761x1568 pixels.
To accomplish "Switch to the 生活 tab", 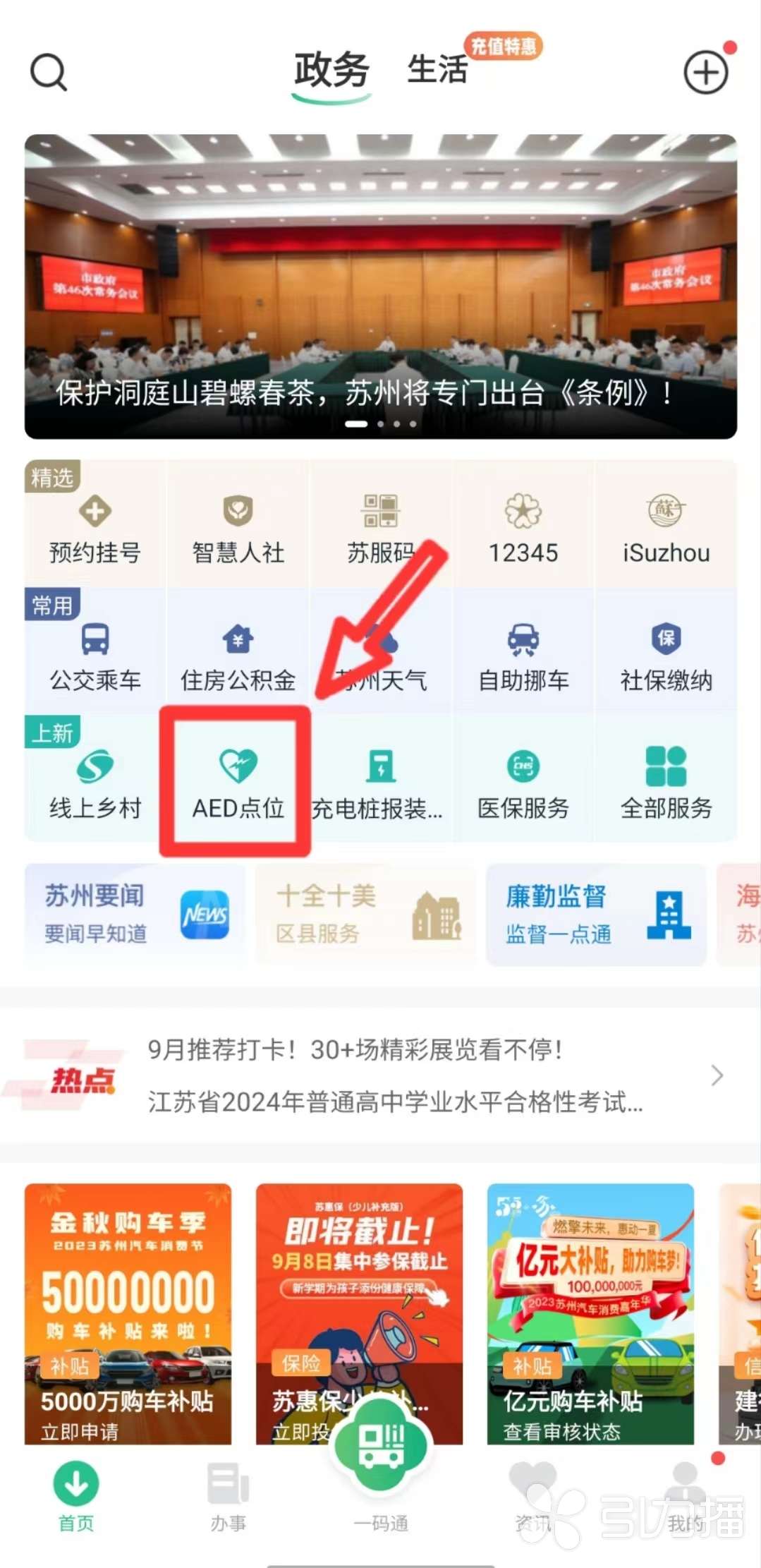I will (437, 71).
